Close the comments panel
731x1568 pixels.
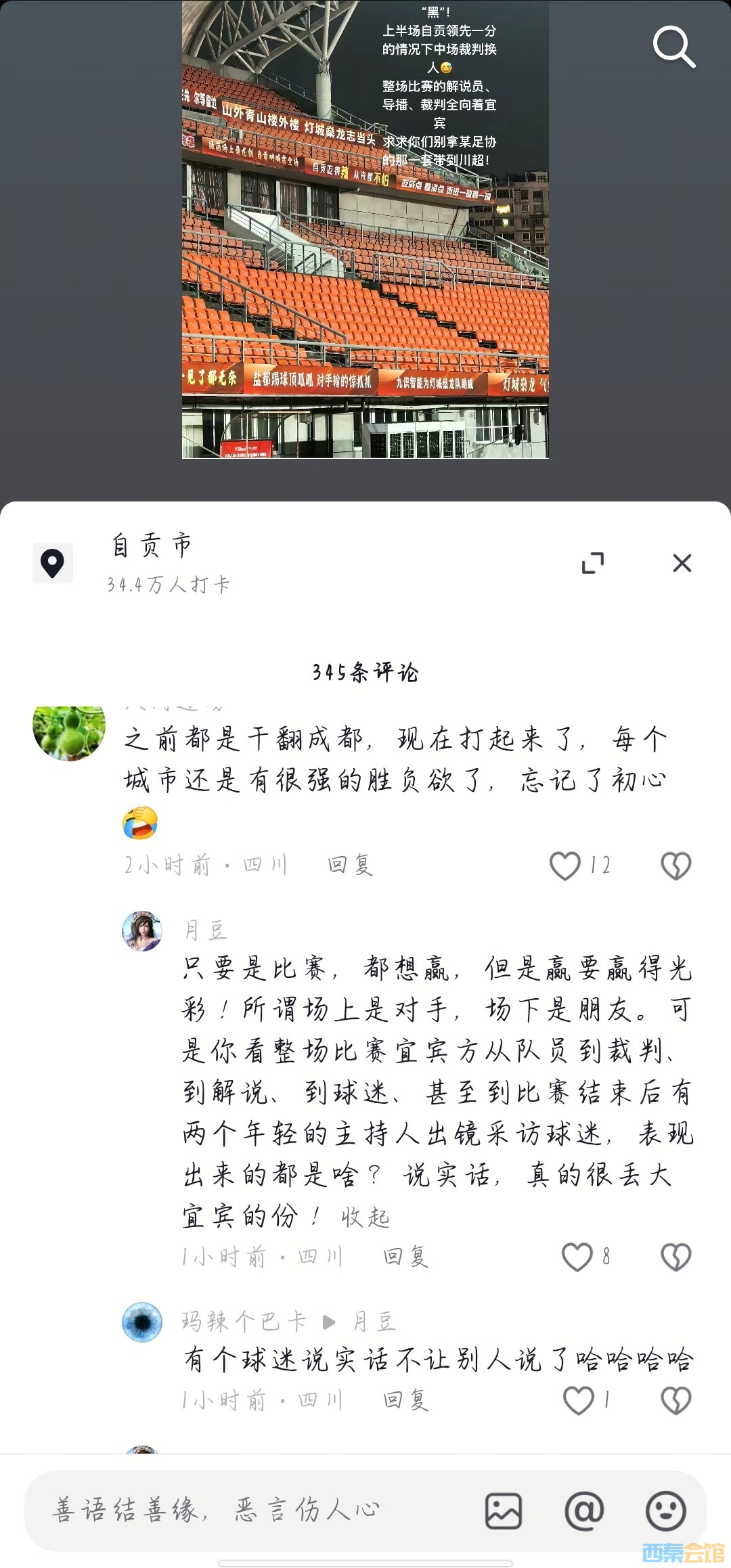682,563
